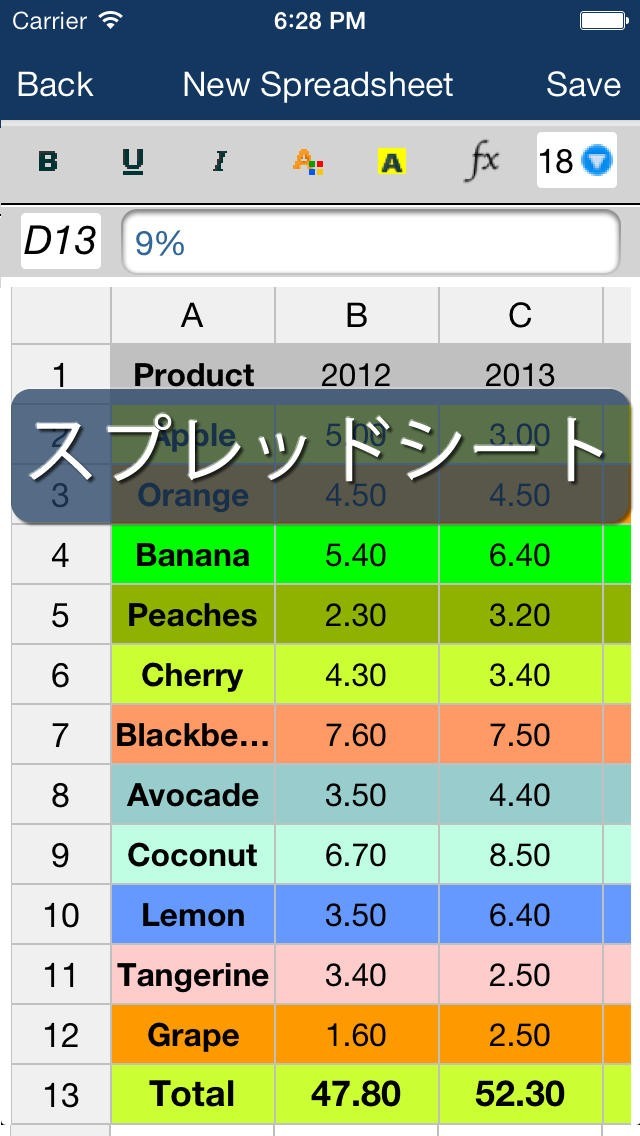
Task: Select column C header
Action: tap(520, 316)
